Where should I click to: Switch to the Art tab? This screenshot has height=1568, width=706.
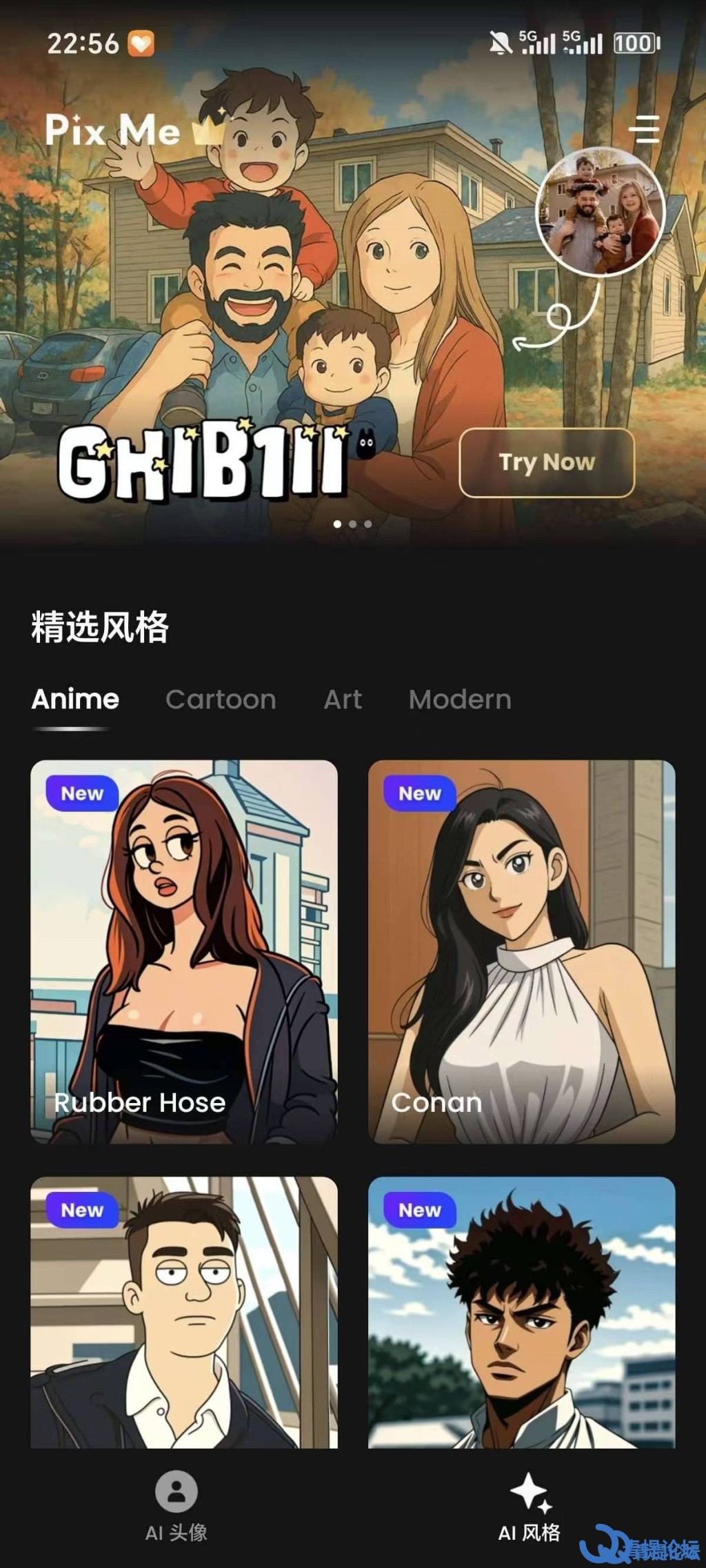click(x=343, y=699)
